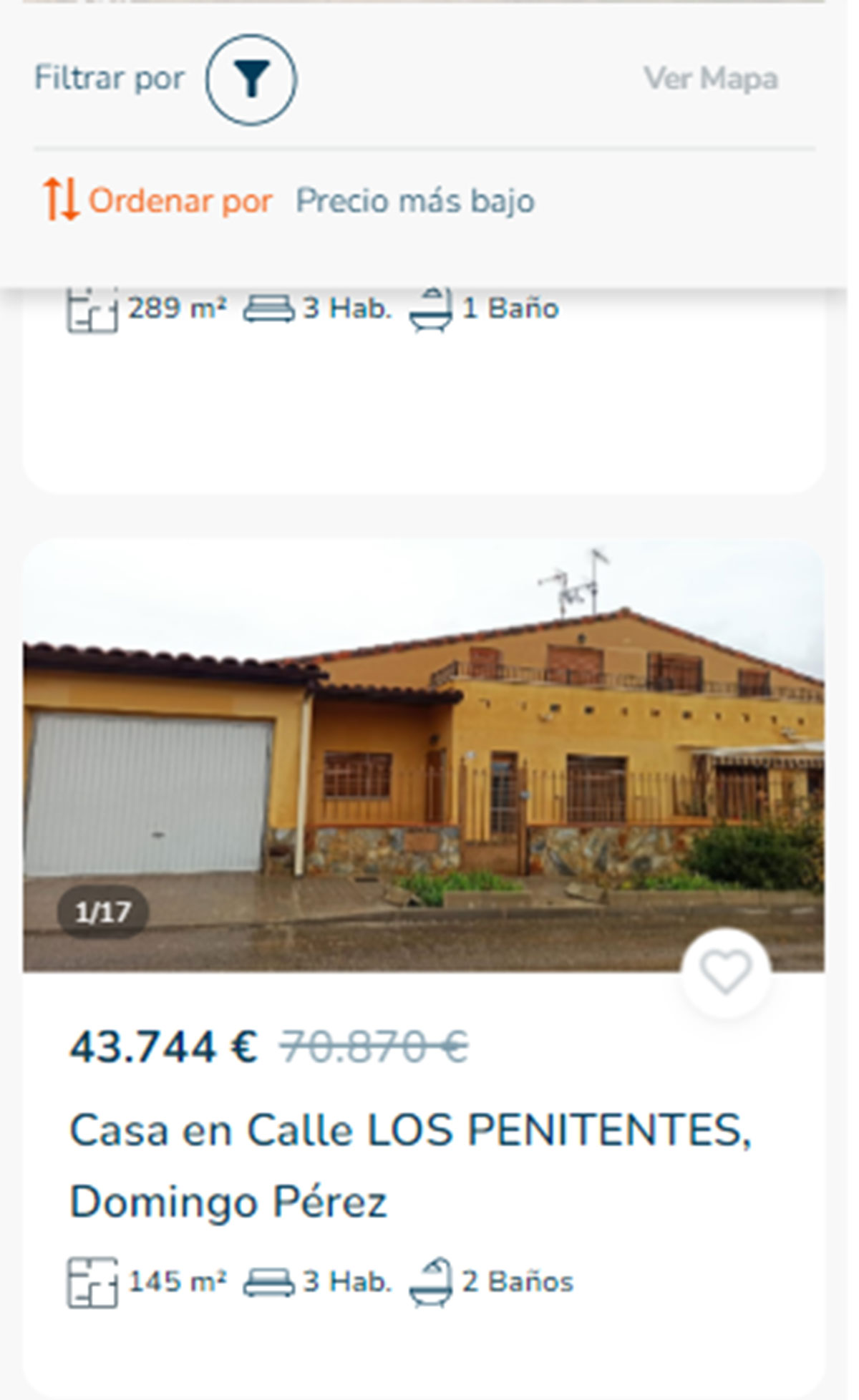The width and height of the screenshot is (859, 1400).
Task: Change sorting from Precio más bajo
Action: point(414,201)
